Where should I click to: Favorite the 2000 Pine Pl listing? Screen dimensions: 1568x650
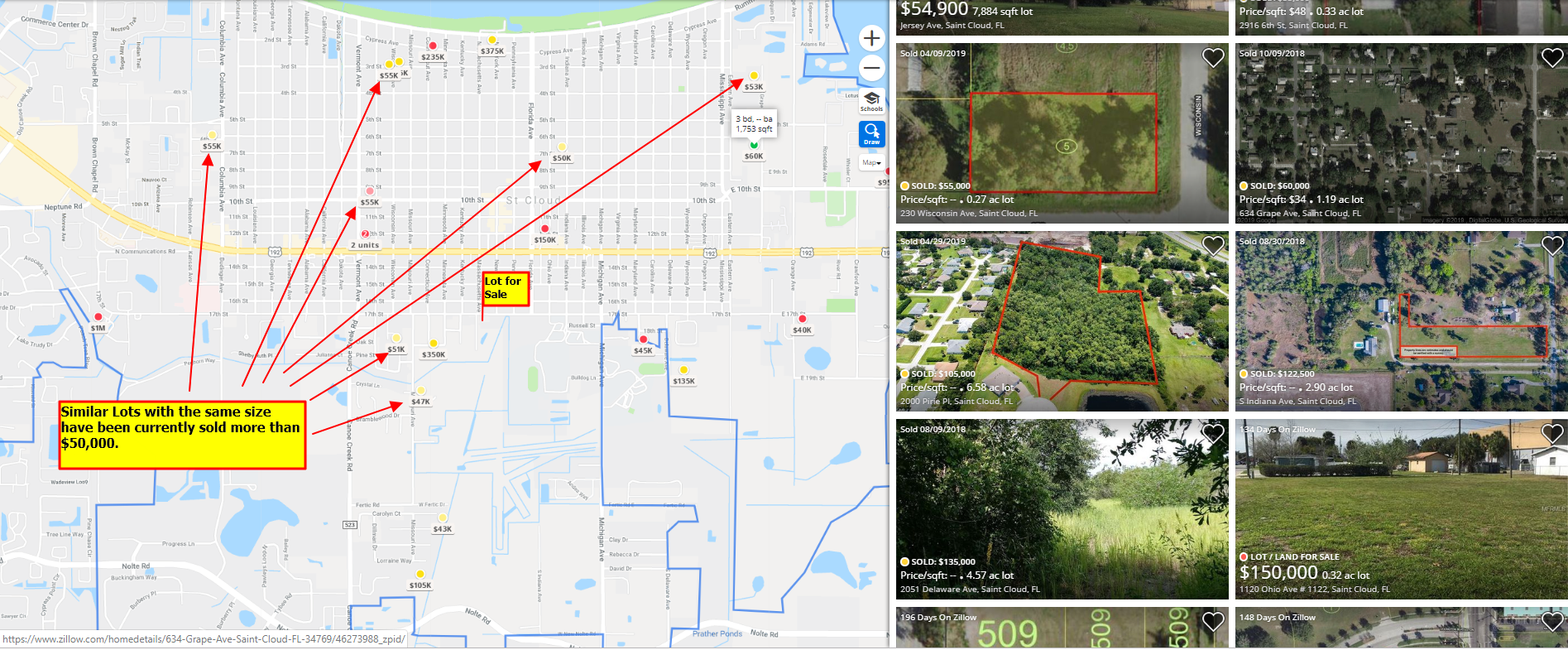coord(1212,246)
